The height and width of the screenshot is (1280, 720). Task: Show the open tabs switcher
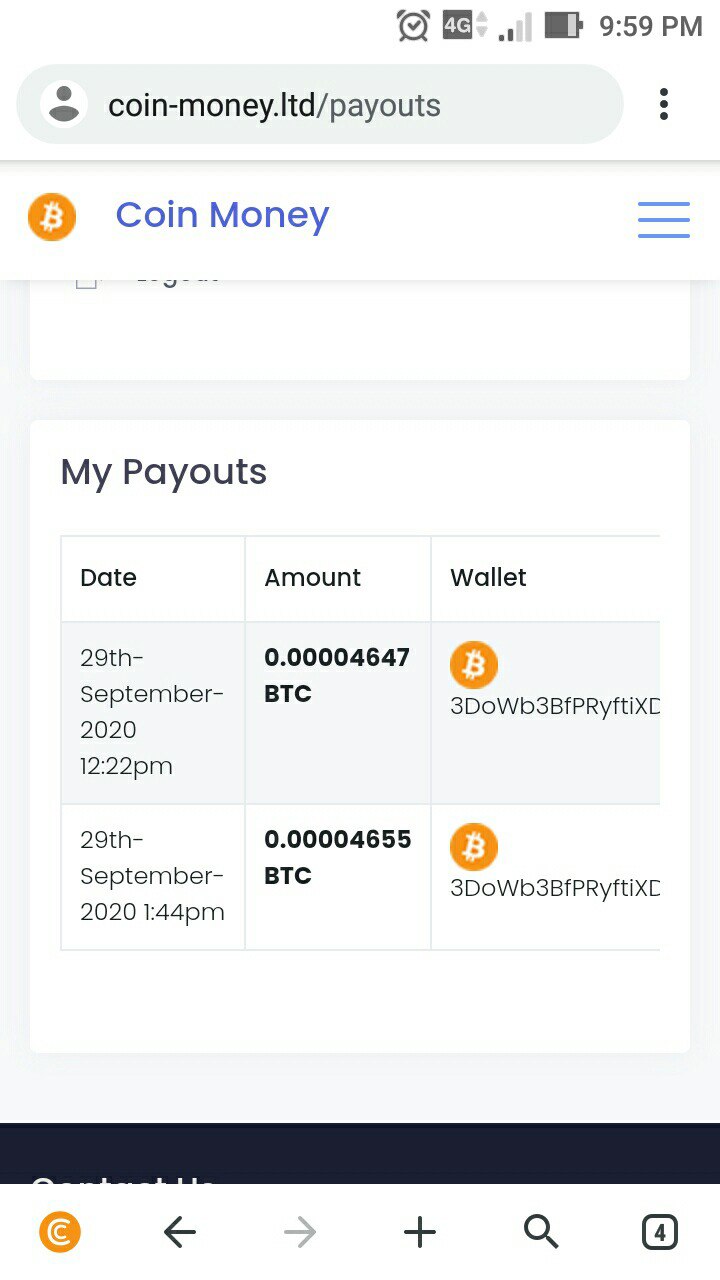tap(660, 1233)
